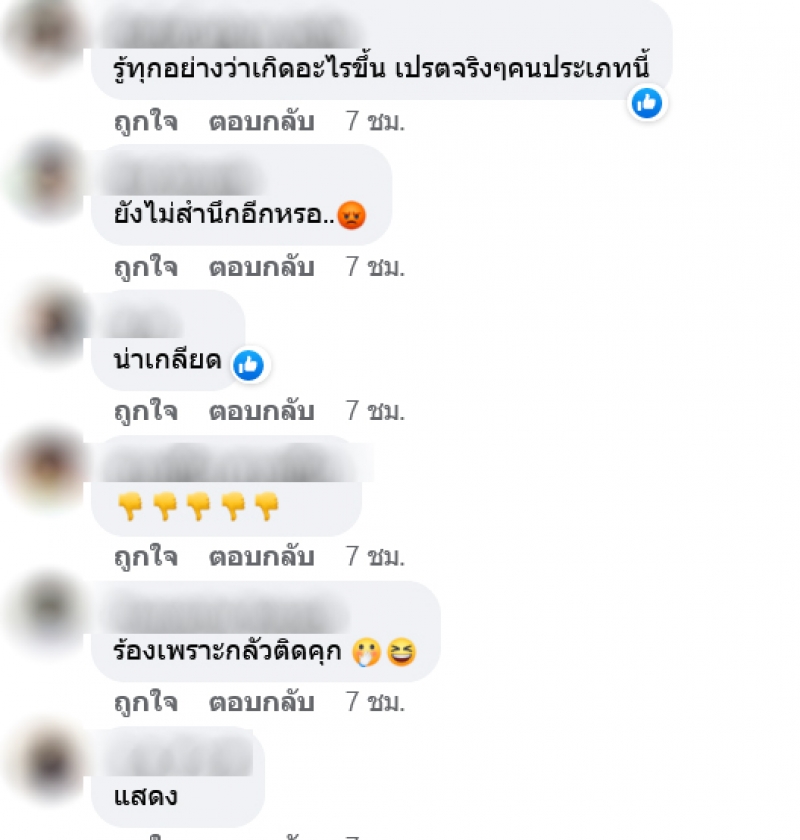Image resolution: width=800 pixels, height=840 pixels.
Task: View reactions on the 'คนประเภทนี้' comment
Action: tap(647, 102)
